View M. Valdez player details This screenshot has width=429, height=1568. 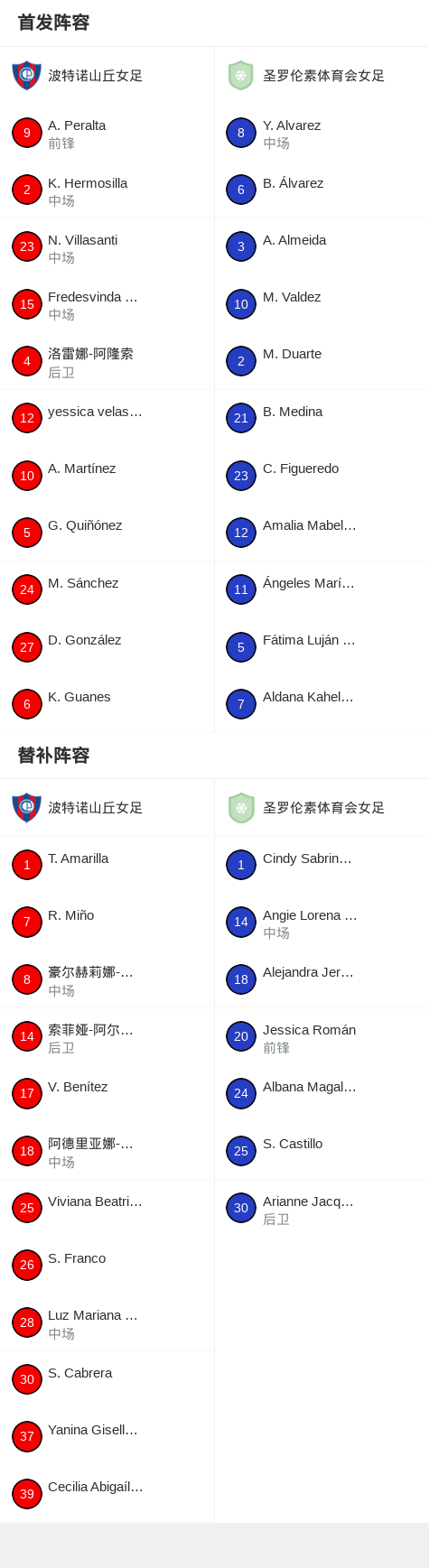[x=322, y=304]
